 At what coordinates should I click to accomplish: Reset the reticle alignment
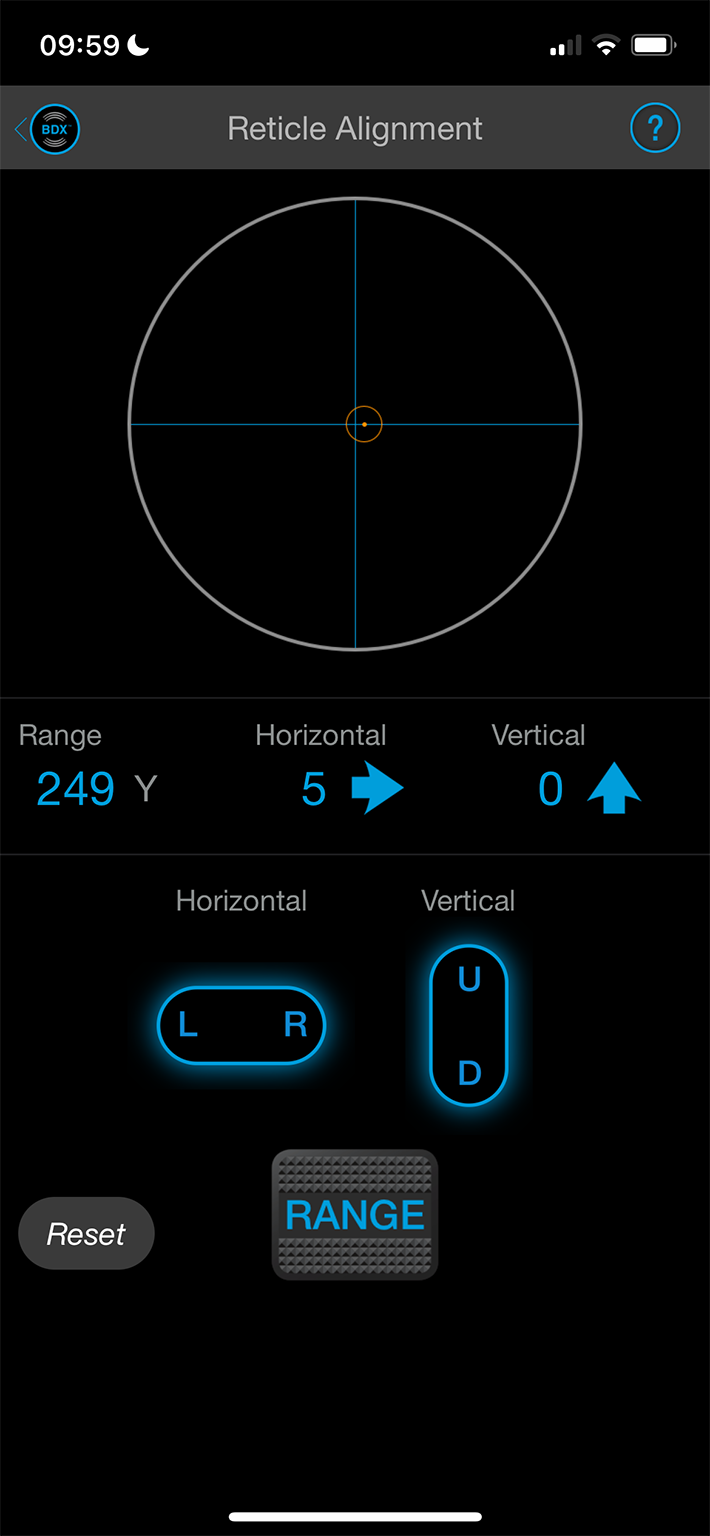click(x=86, y=1234)
